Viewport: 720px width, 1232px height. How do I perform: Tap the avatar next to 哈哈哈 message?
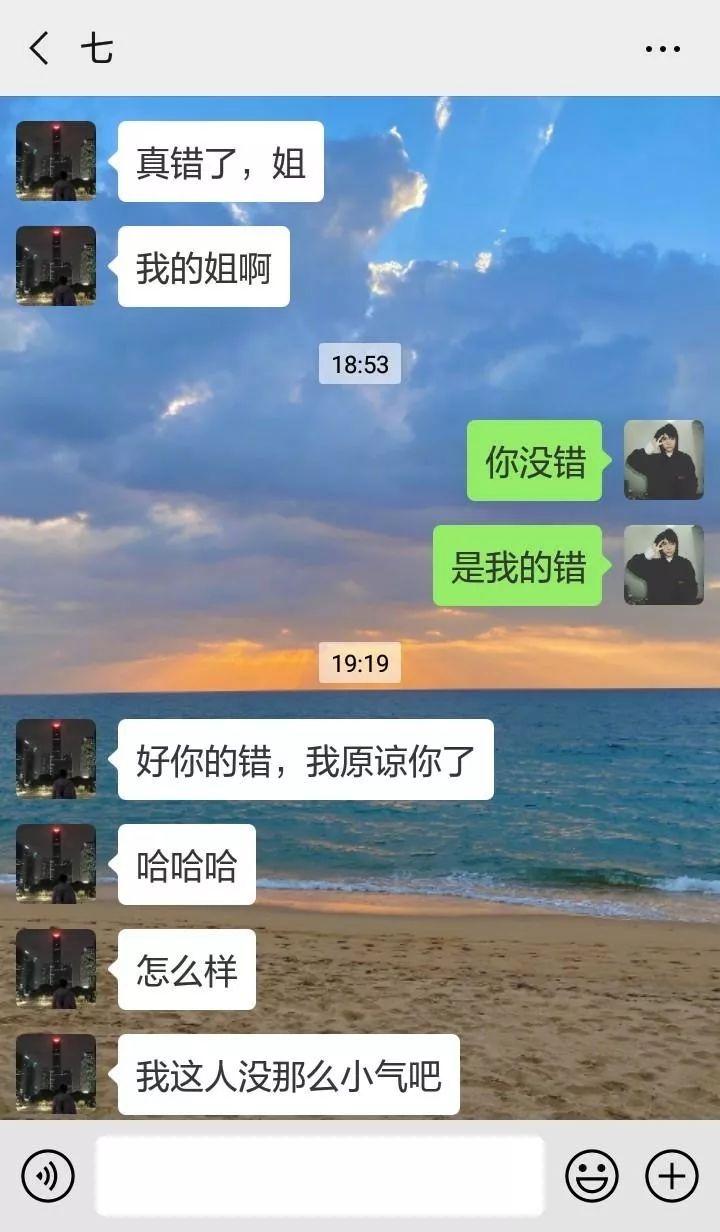55,863
